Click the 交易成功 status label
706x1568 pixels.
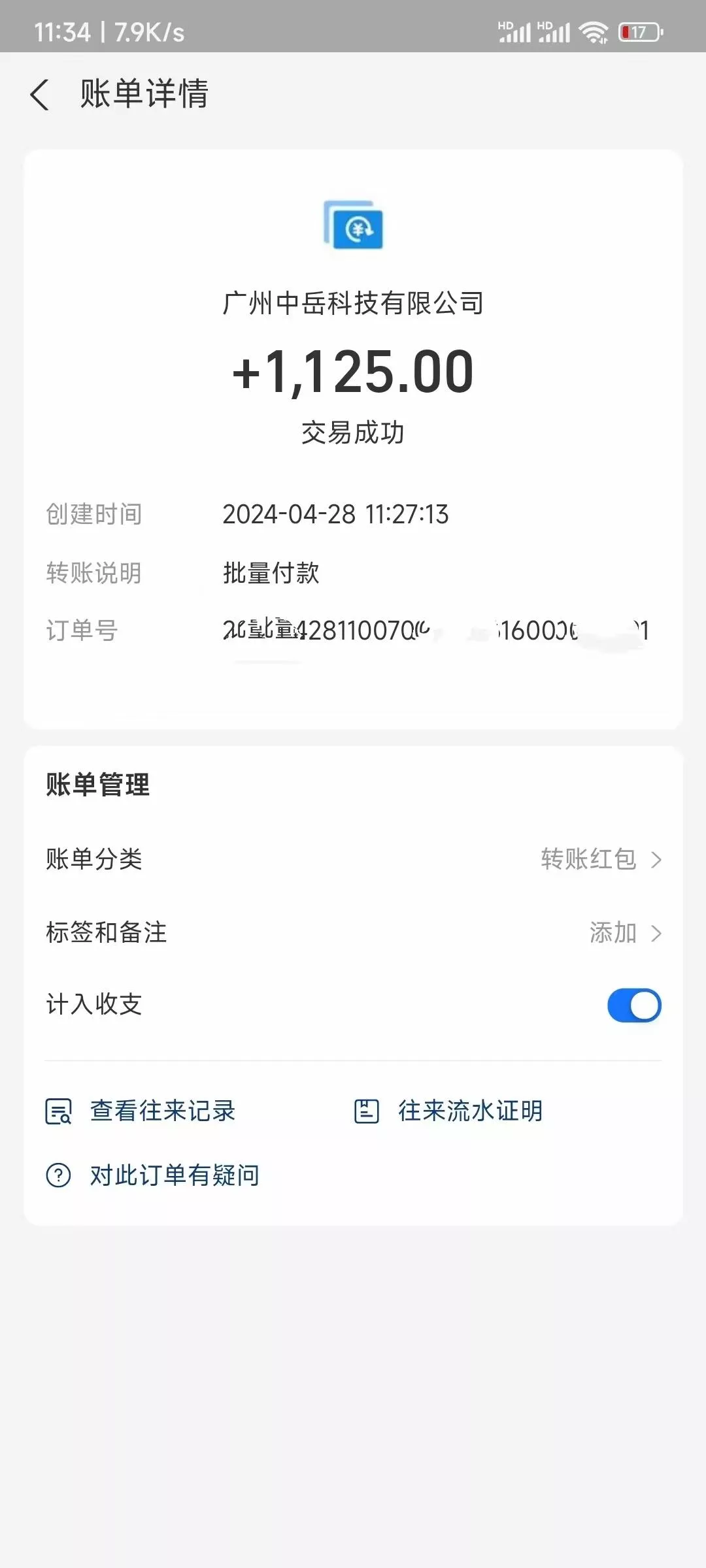pyautogui.click(x=353, y=431)
